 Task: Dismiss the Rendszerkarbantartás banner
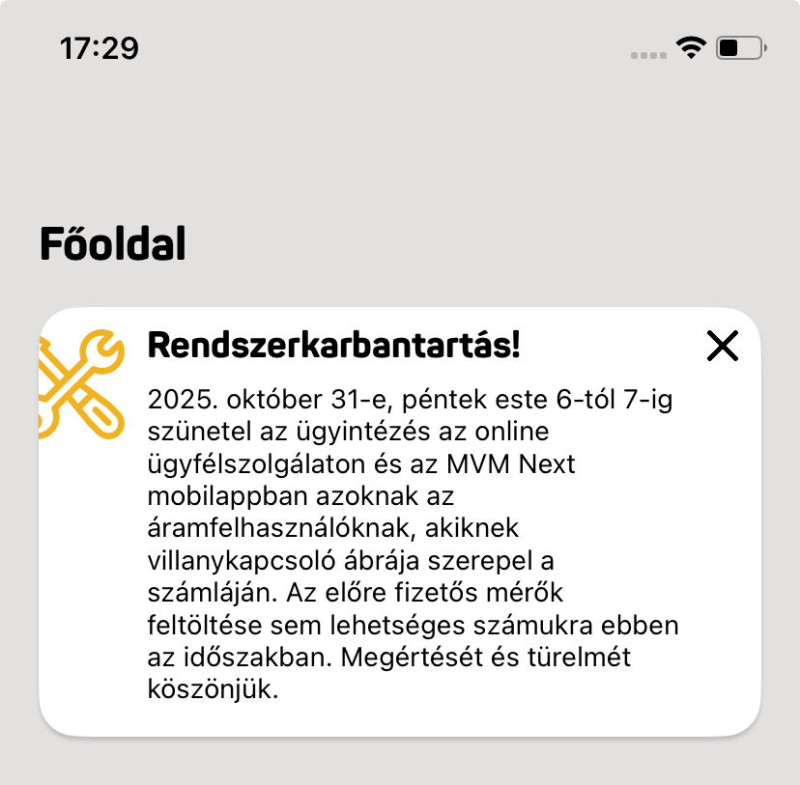point(721,346)
